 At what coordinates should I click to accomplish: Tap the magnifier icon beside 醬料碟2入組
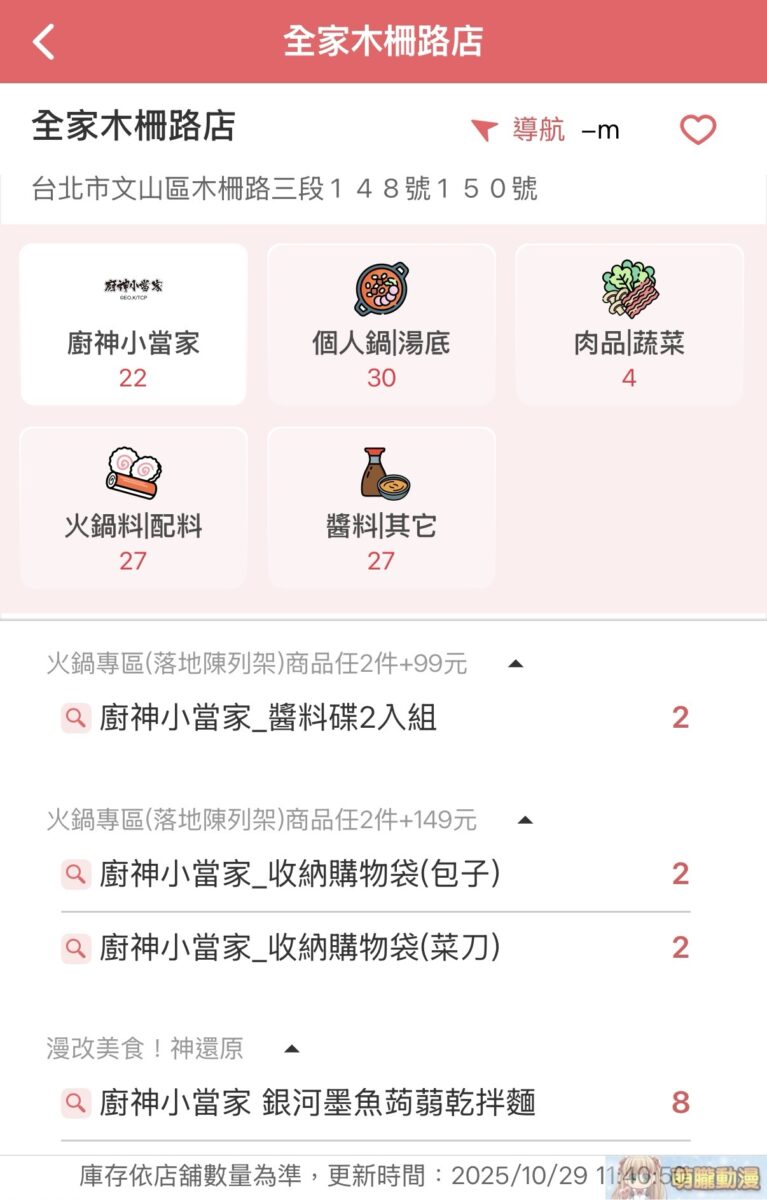[75, 718]
